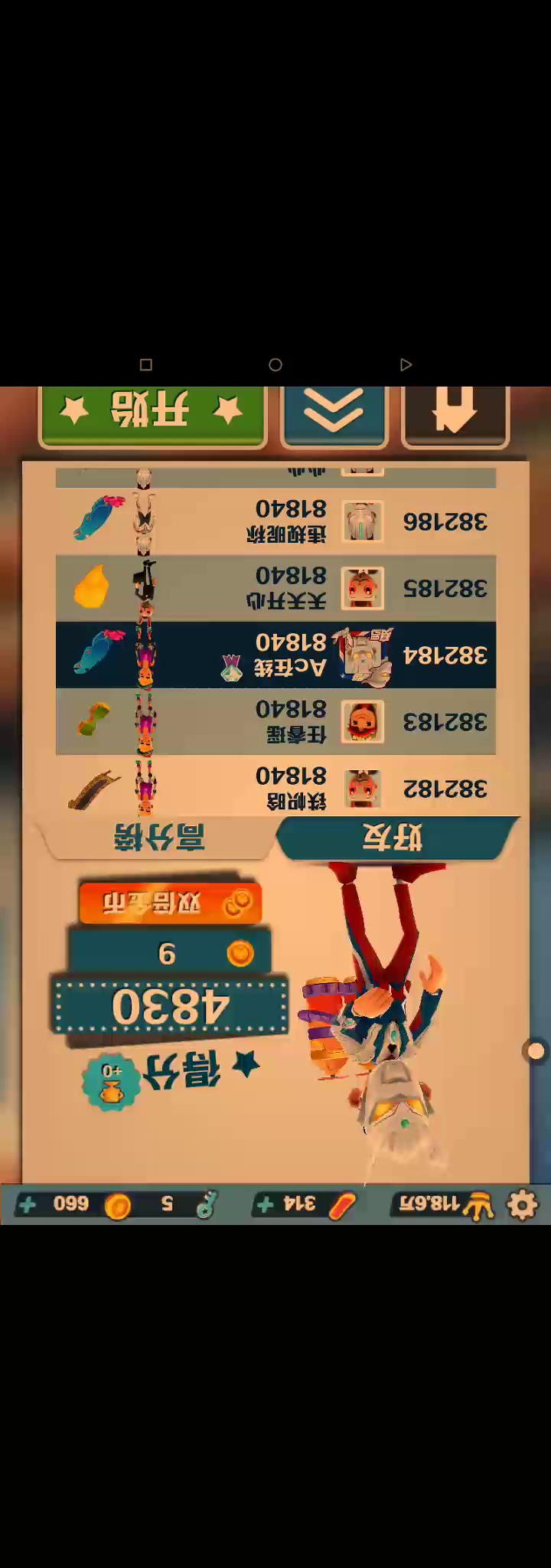Add more coins with the plus next to 660
This screenshot has width=551, height=1568.
point(28,1205)
